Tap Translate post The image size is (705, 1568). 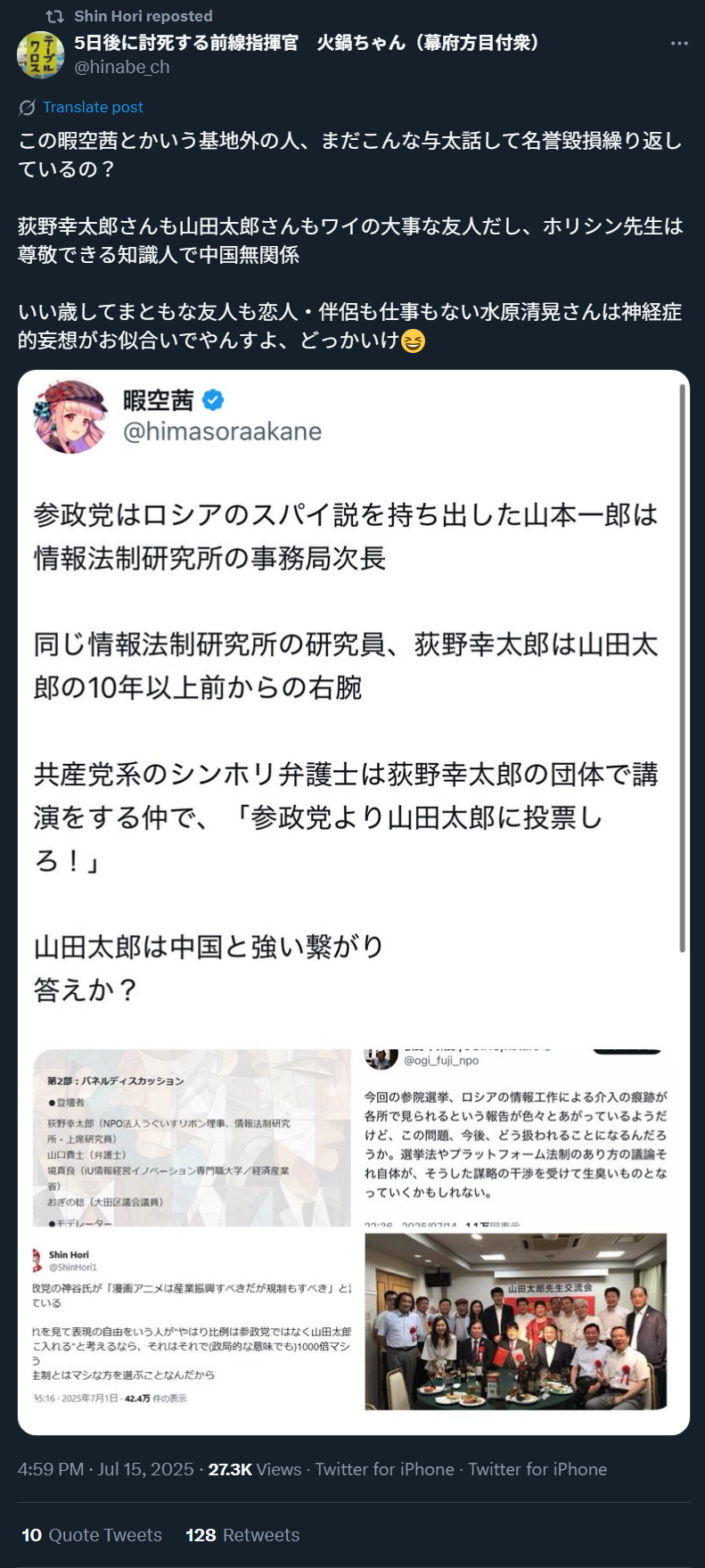pos(93,107)
